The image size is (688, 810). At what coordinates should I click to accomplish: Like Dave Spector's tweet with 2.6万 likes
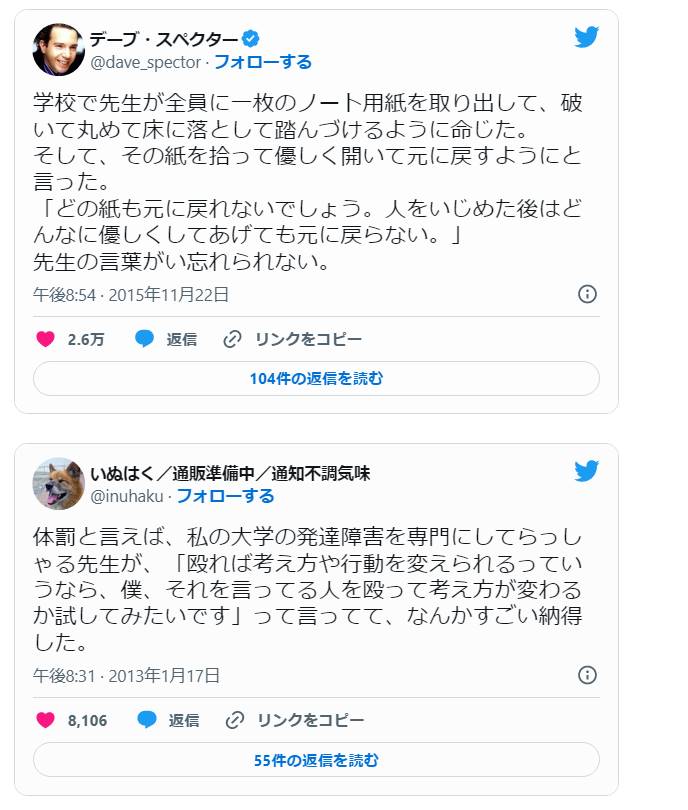(46, 339)
